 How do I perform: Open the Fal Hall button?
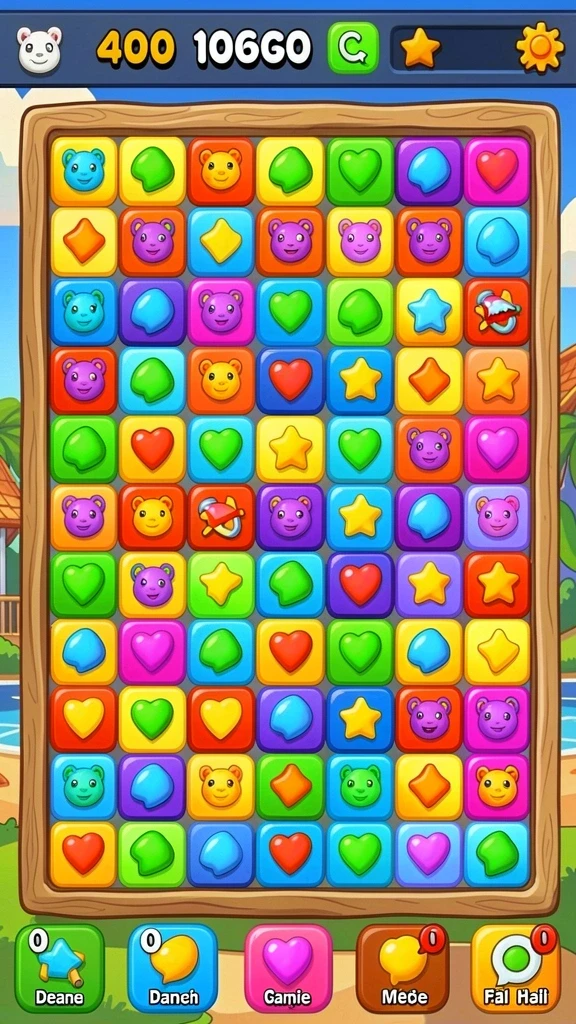click(516, 968)
